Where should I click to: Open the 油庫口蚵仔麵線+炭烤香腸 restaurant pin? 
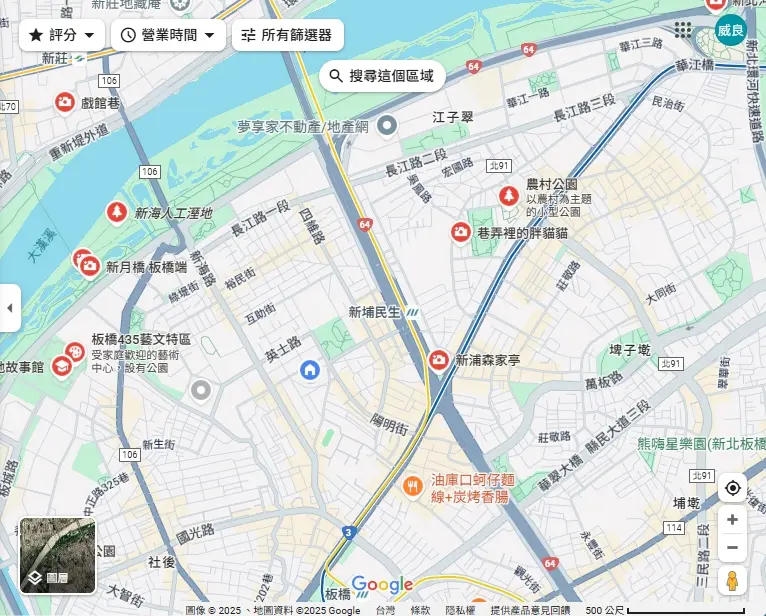(x=412, y=487)
